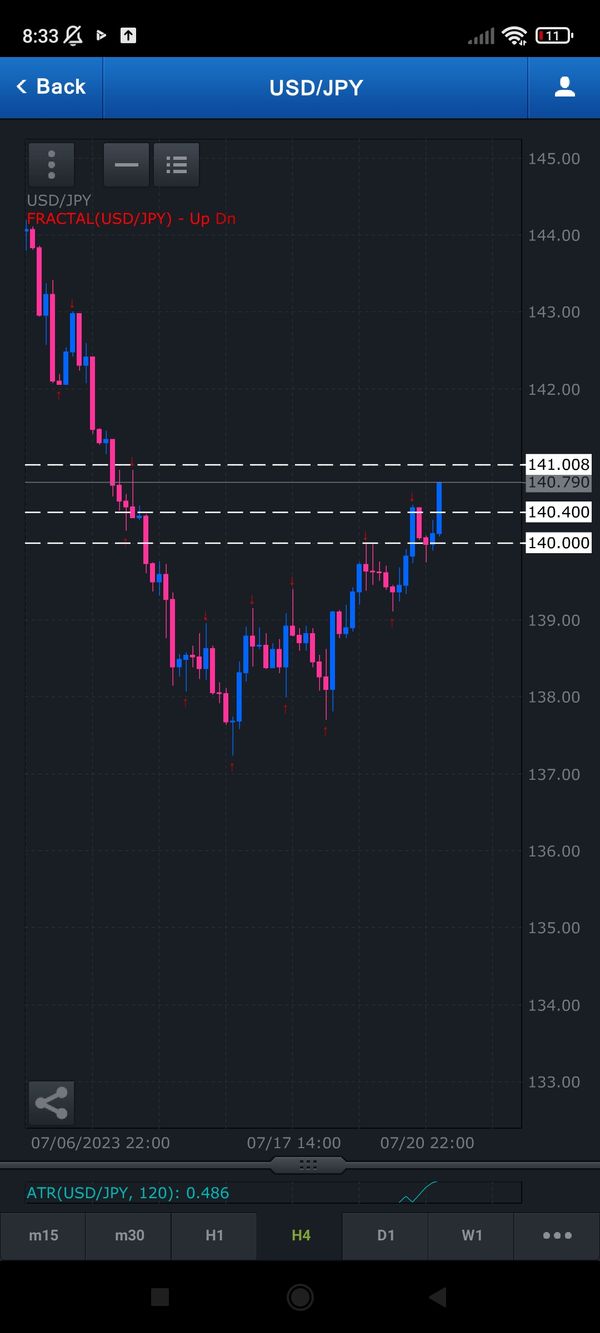Switch to the m30 timeframe

coord(129,1235)
